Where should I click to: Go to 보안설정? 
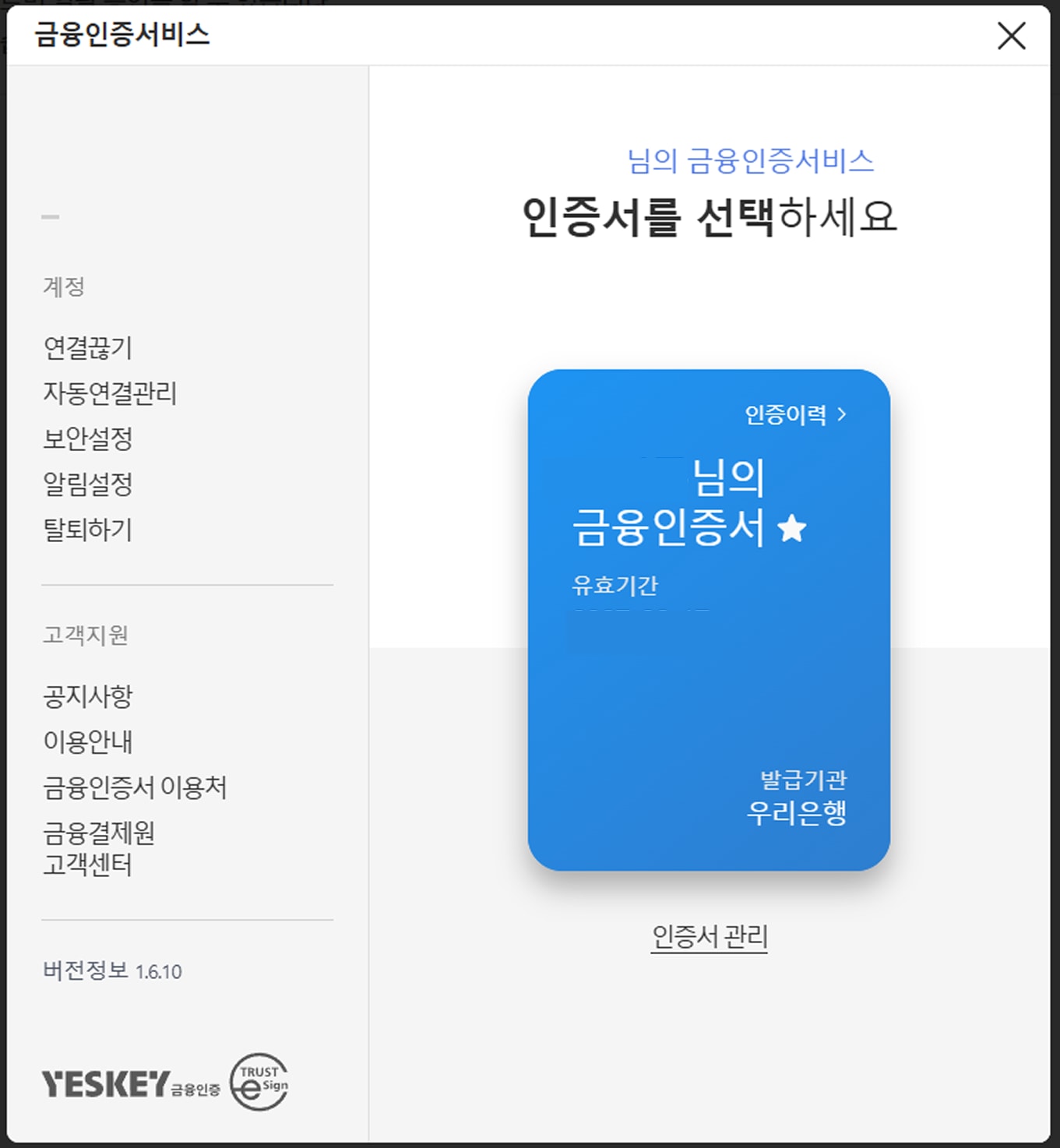87,438
